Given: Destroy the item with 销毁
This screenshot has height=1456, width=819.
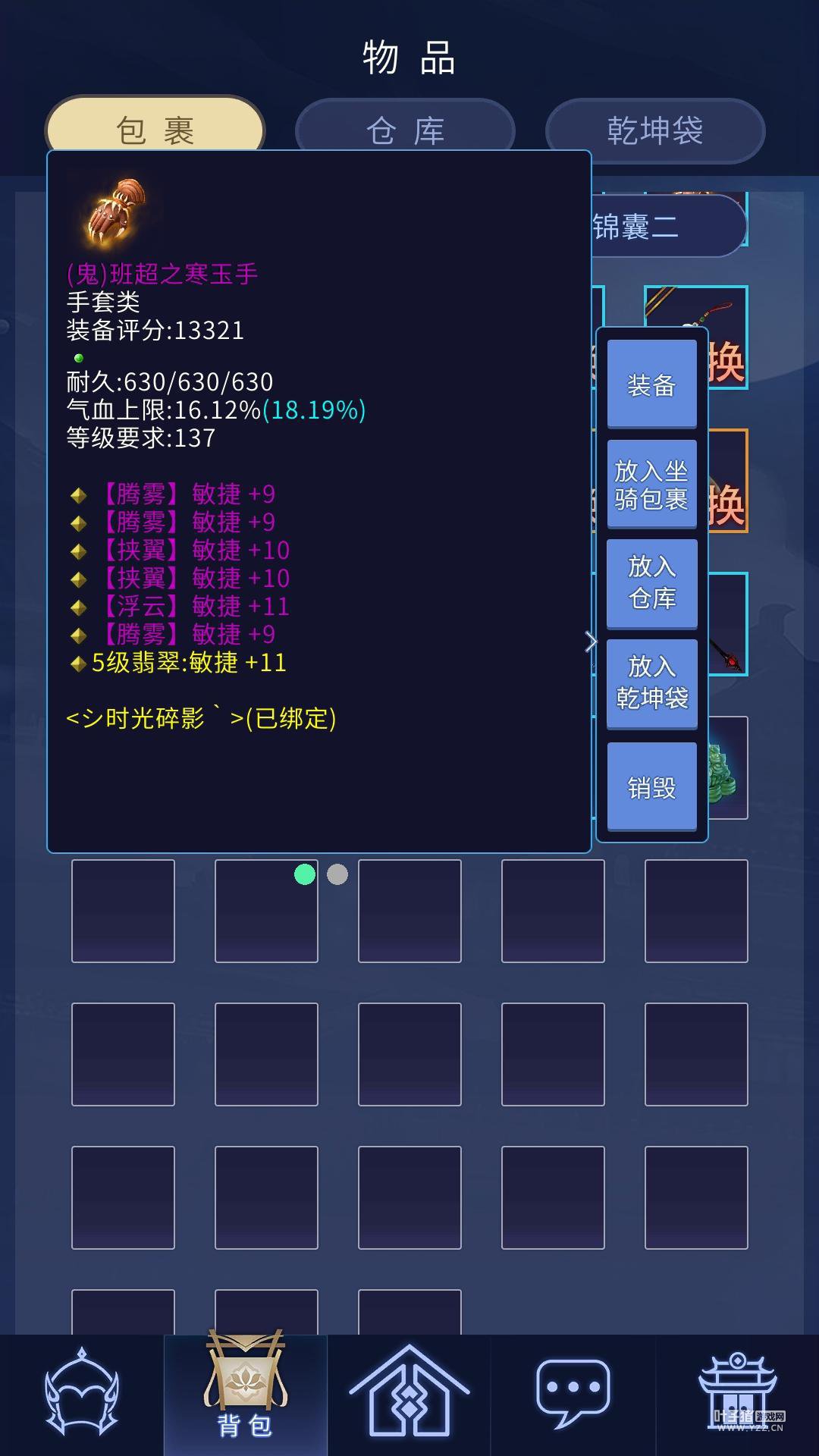Looking at the screenshot, I should [651, 787].
